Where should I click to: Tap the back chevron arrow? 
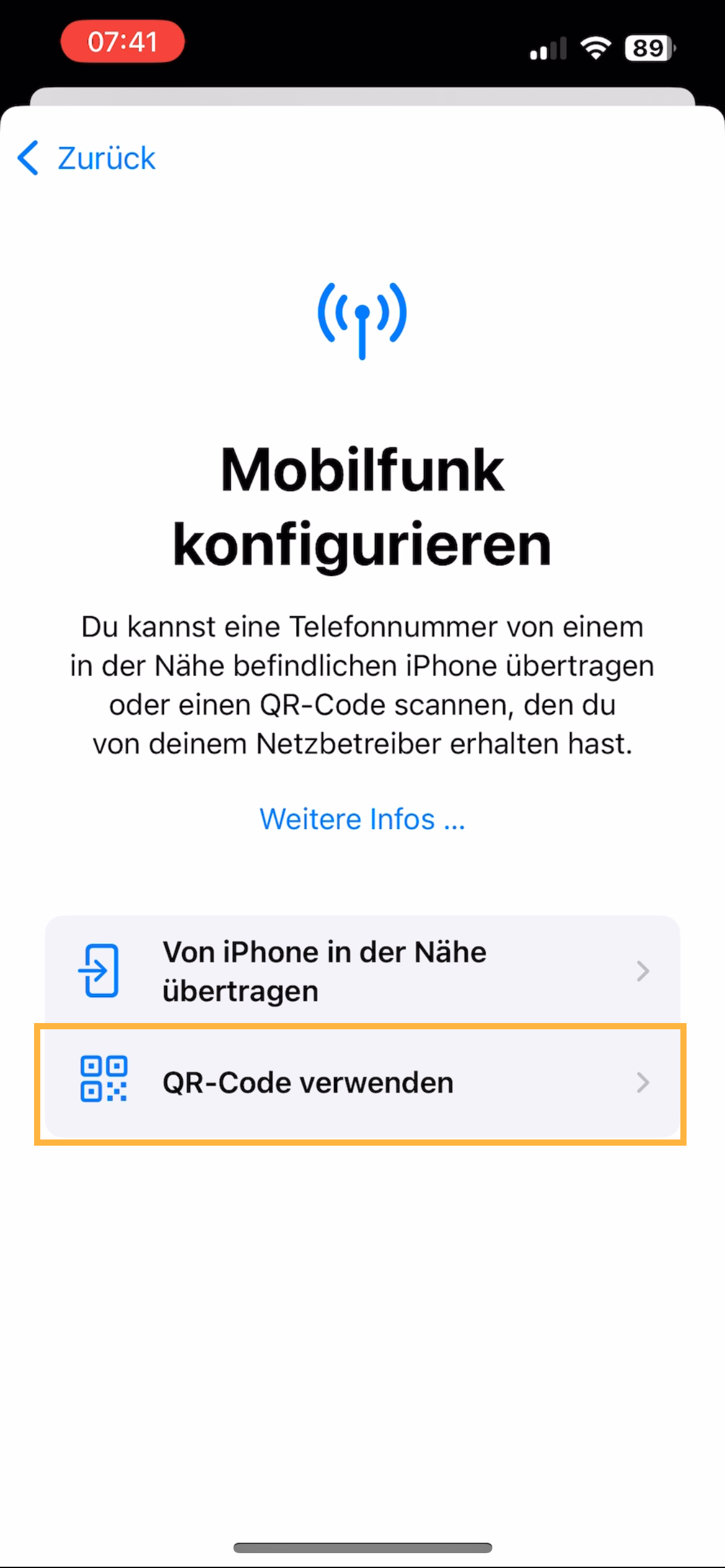click(28, 159)
